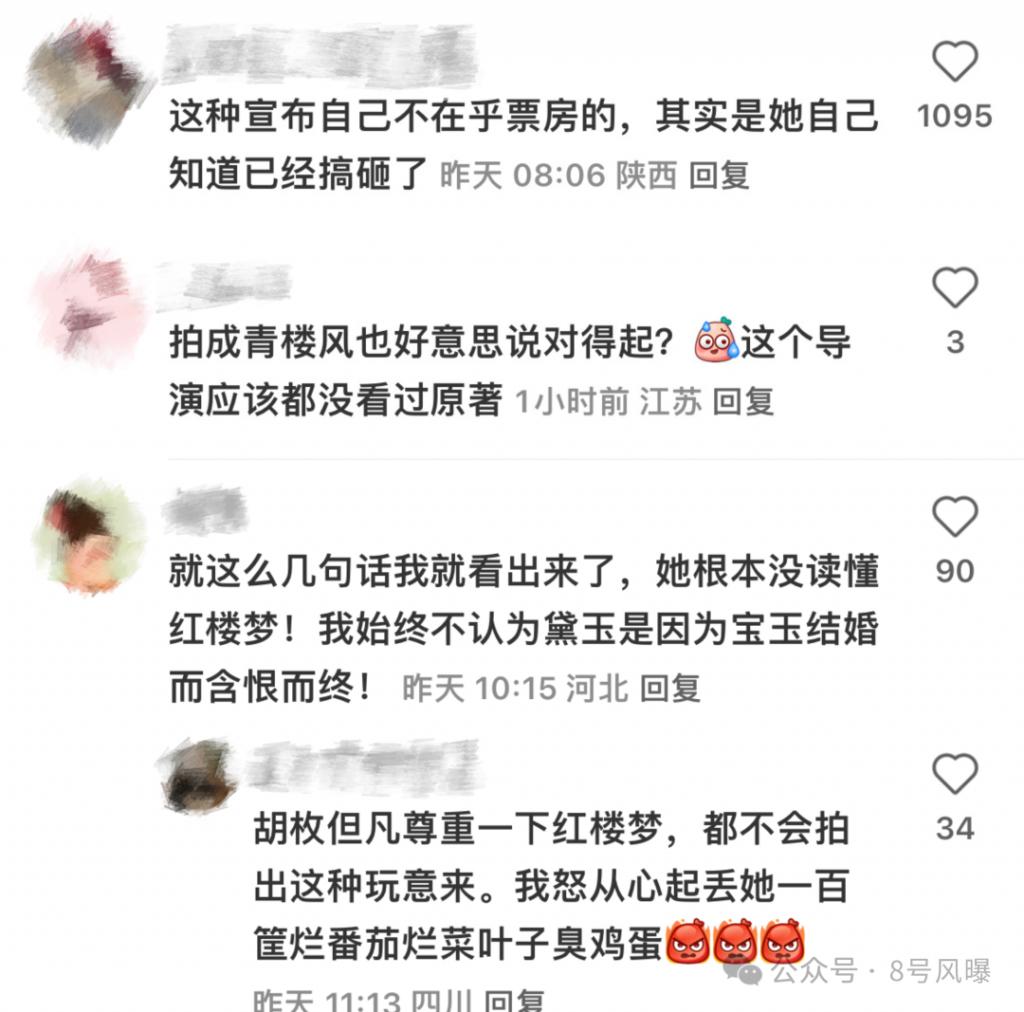Screen dimensions: 1024x1012
Task: Like the 胡玫 reply with 34 likes
Action: [954, 775]
